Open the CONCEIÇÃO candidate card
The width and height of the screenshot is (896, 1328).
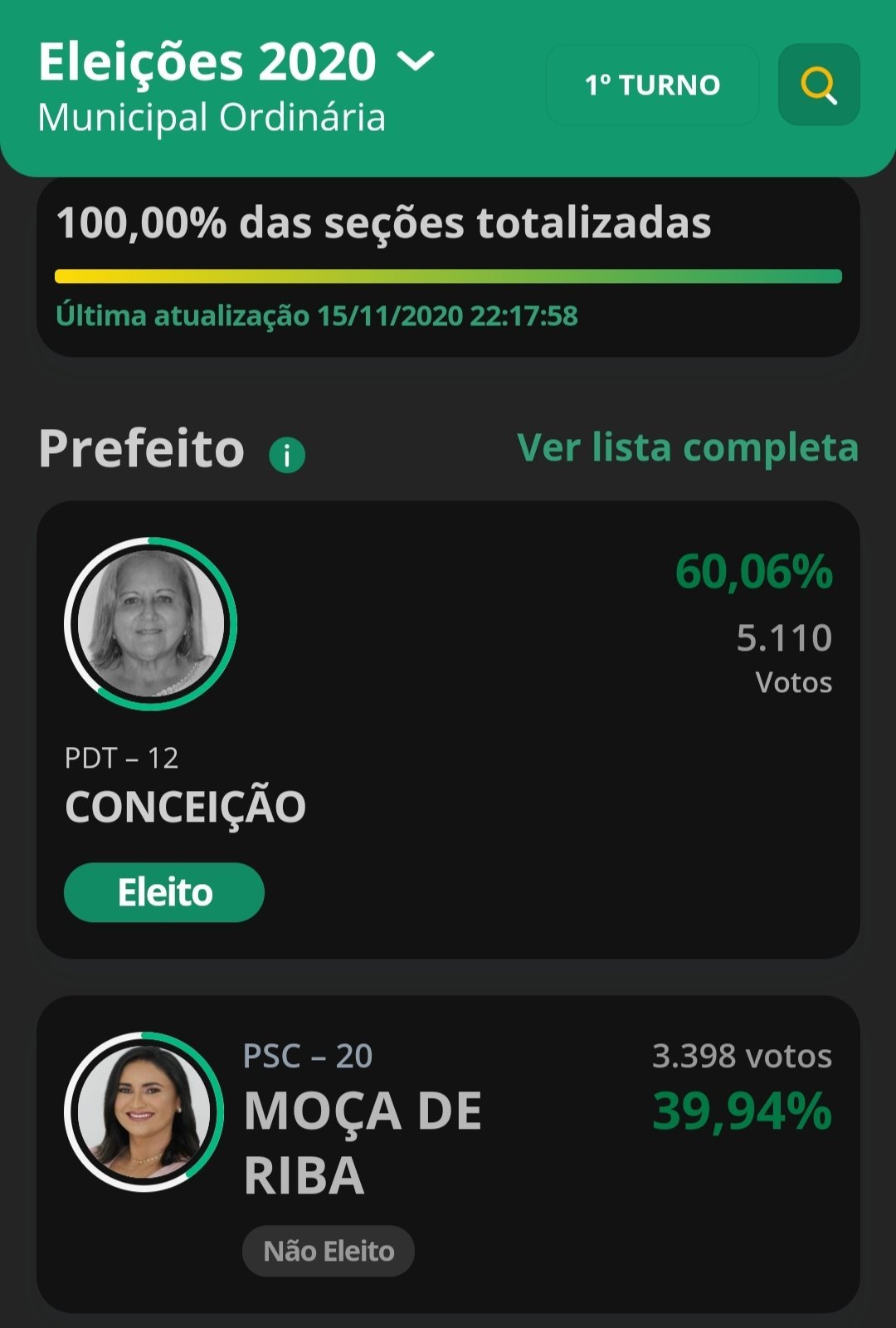[x=448, y=729]
